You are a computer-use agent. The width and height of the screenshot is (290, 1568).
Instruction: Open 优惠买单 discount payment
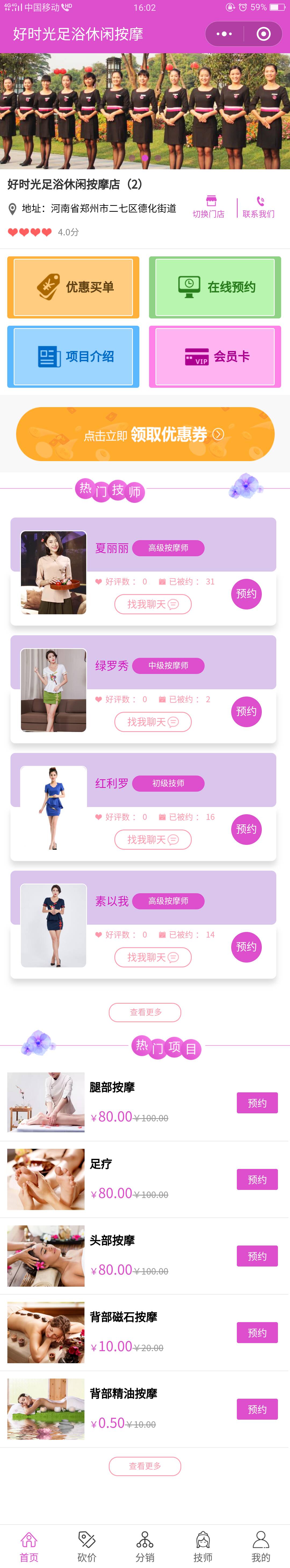(x=74, y=287)
